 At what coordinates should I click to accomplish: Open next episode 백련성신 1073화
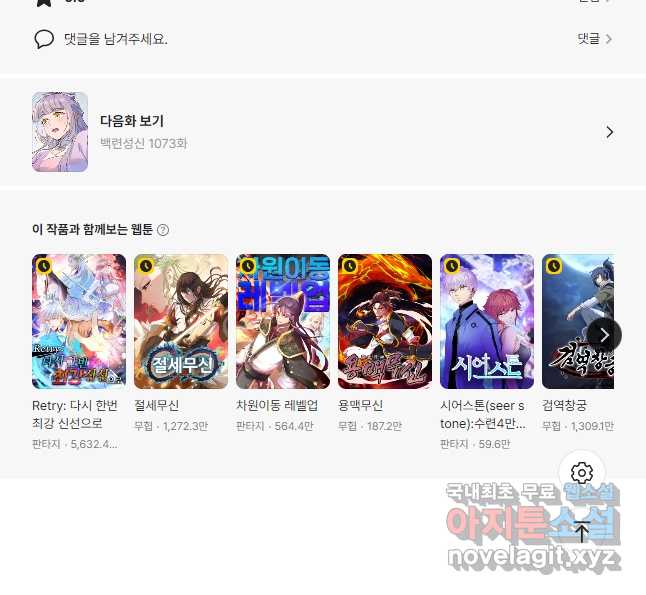(323, 132)
